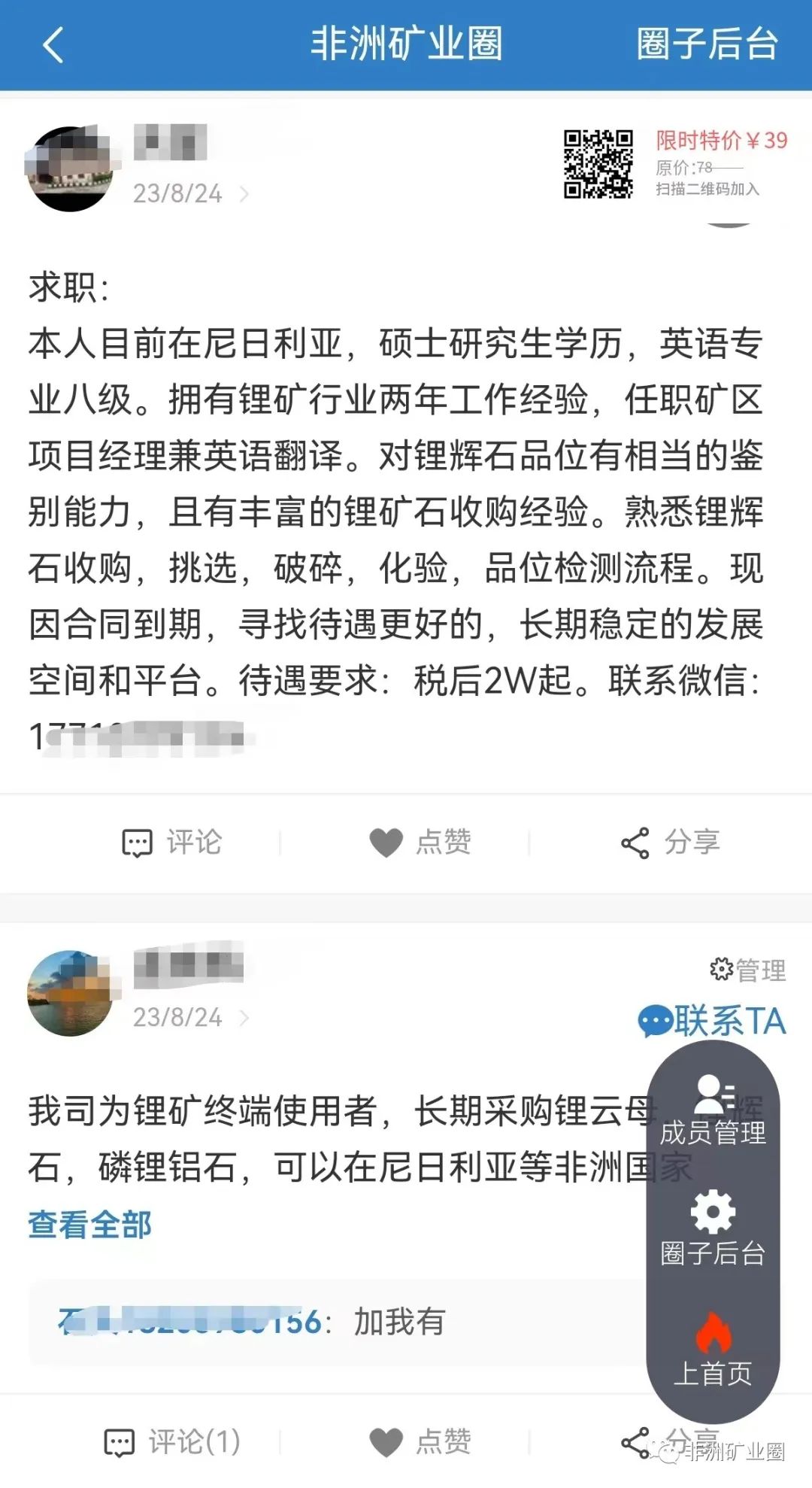Open 评论(1) on the lithium buyer post
The height and width of the screenshot is (1488, 812).
click(x=172, y=1441)
